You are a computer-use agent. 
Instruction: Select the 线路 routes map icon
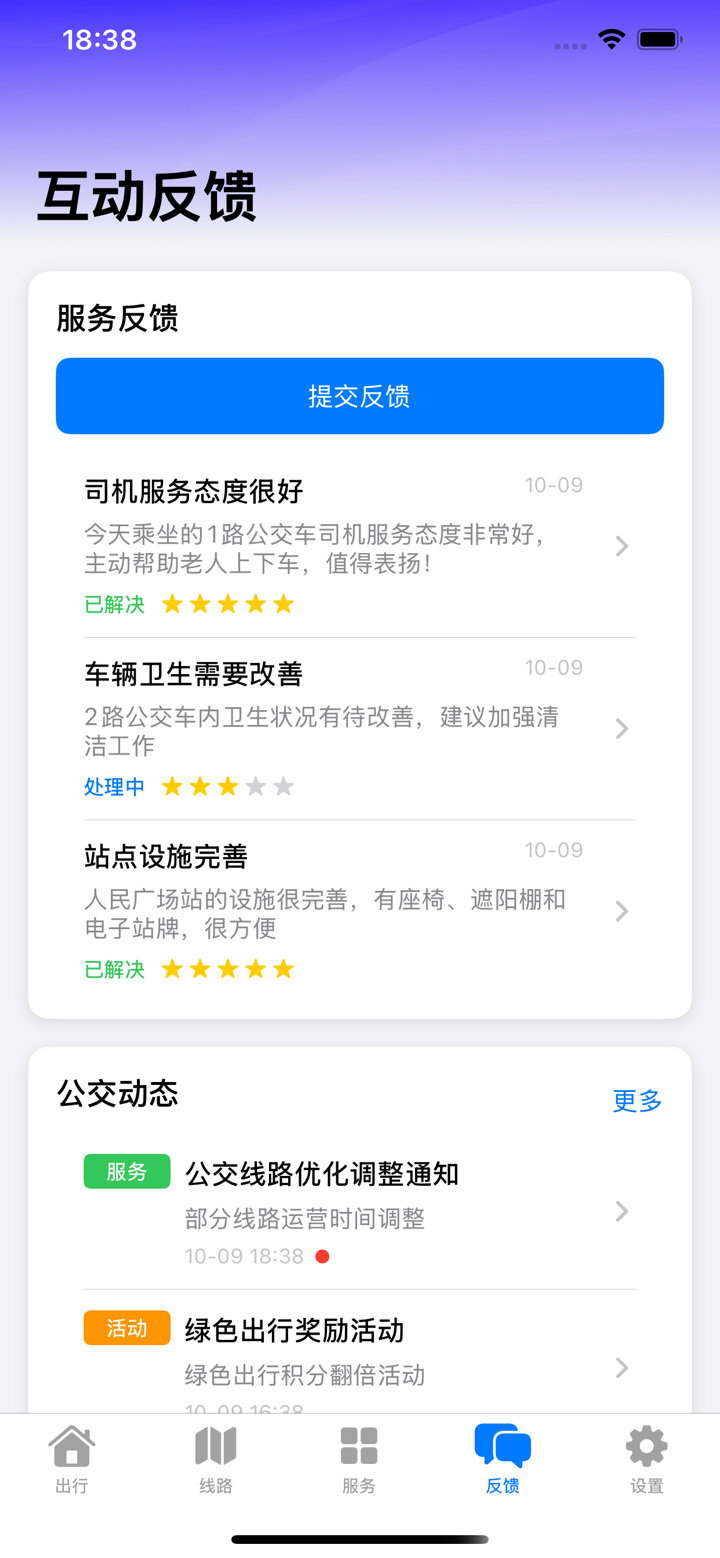point(215,1444)
